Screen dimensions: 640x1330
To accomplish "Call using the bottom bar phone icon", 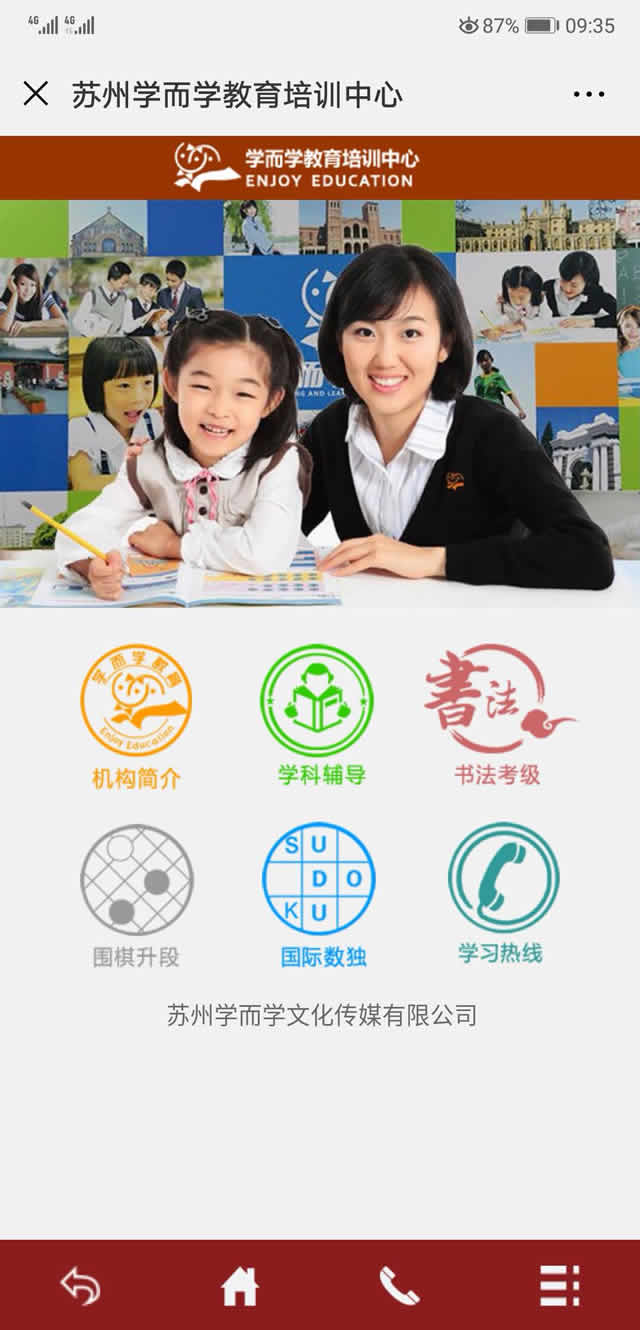I will (x=399, y=1286).
